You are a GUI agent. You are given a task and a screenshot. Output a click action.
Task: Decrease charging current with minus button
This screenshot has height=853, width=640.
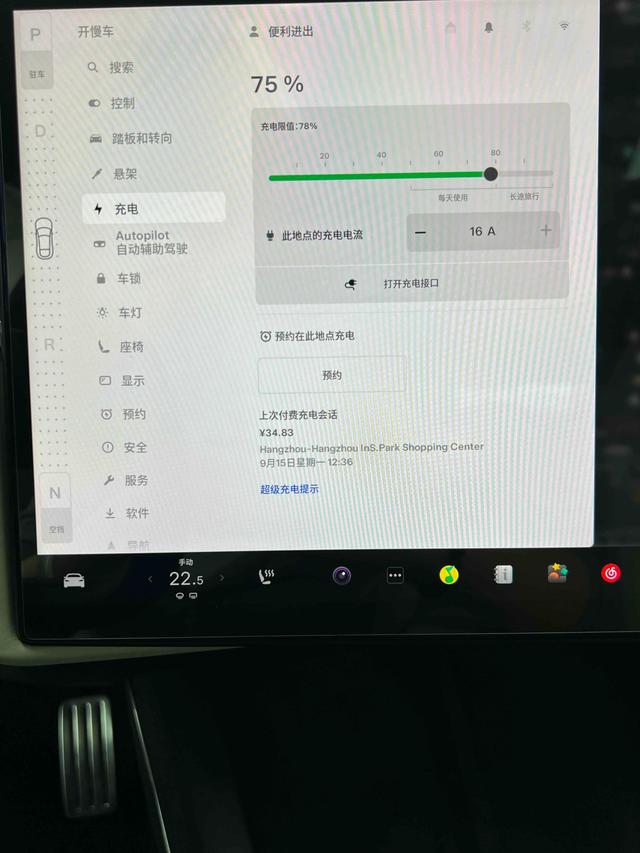point(420,231)
